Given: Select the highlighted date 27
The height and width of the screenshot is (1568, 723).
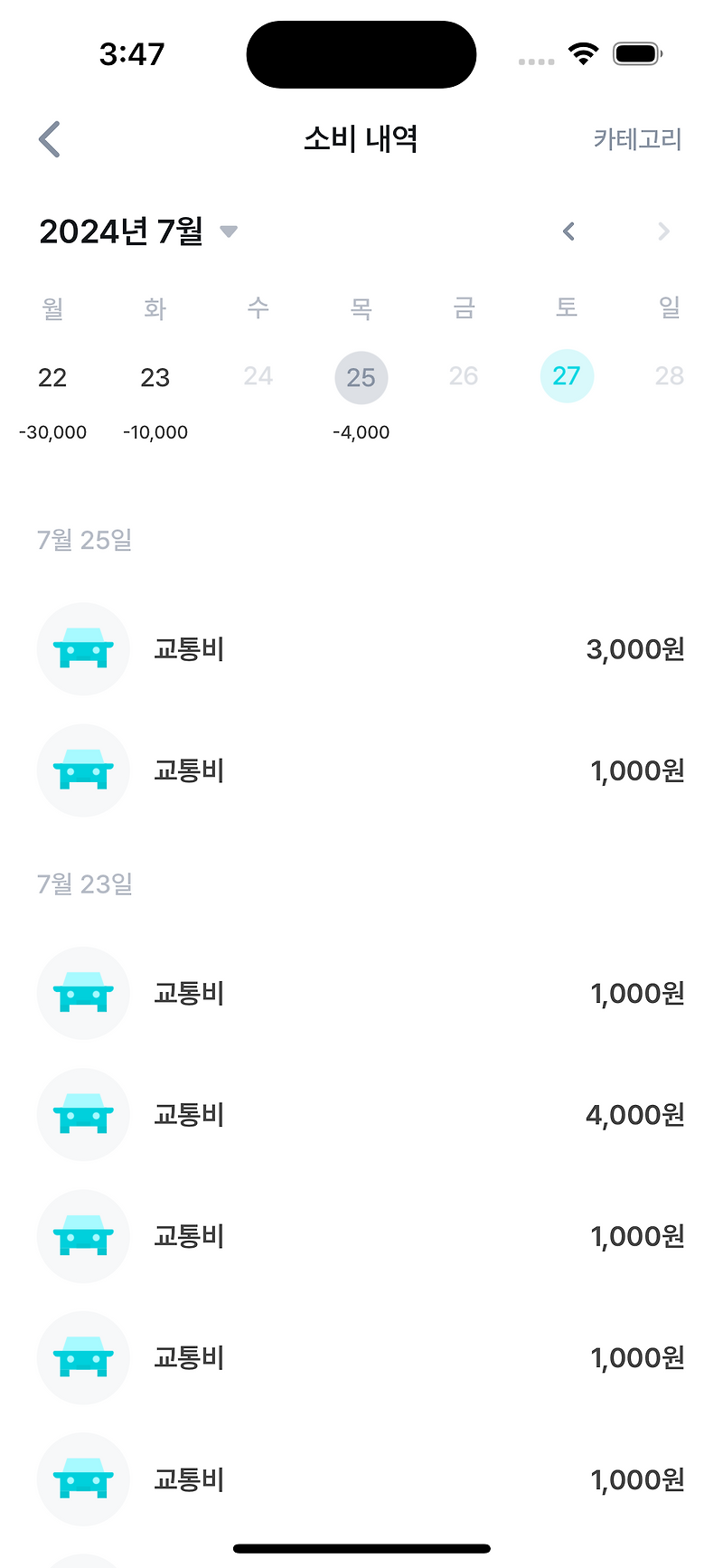Looking at the screenshot, I should pyautogui.click(x=567, y=376).
